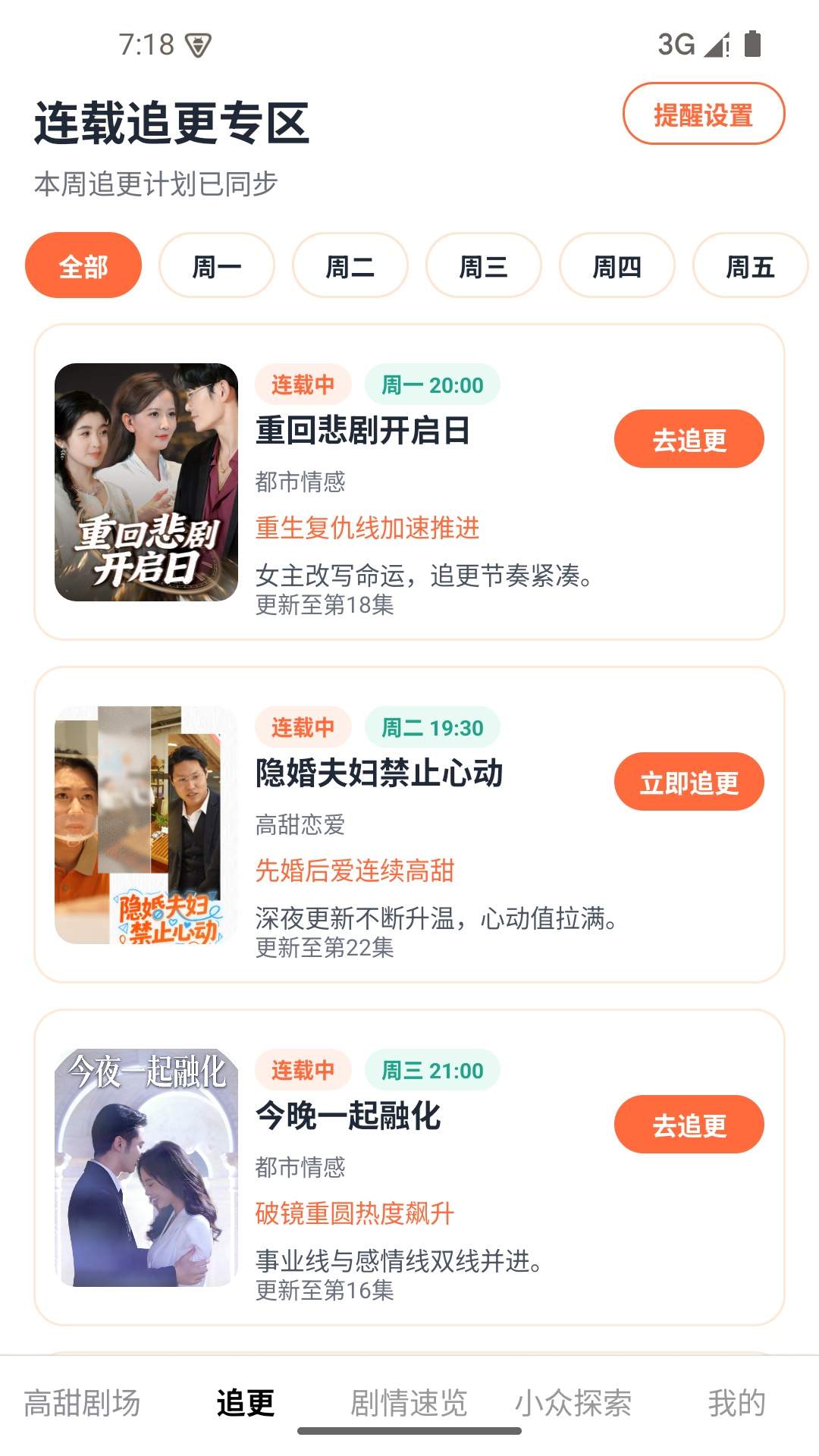Viewport: 819px width, 1456px height.
Task: Filter the list by 周一
Action: point(217,265)
